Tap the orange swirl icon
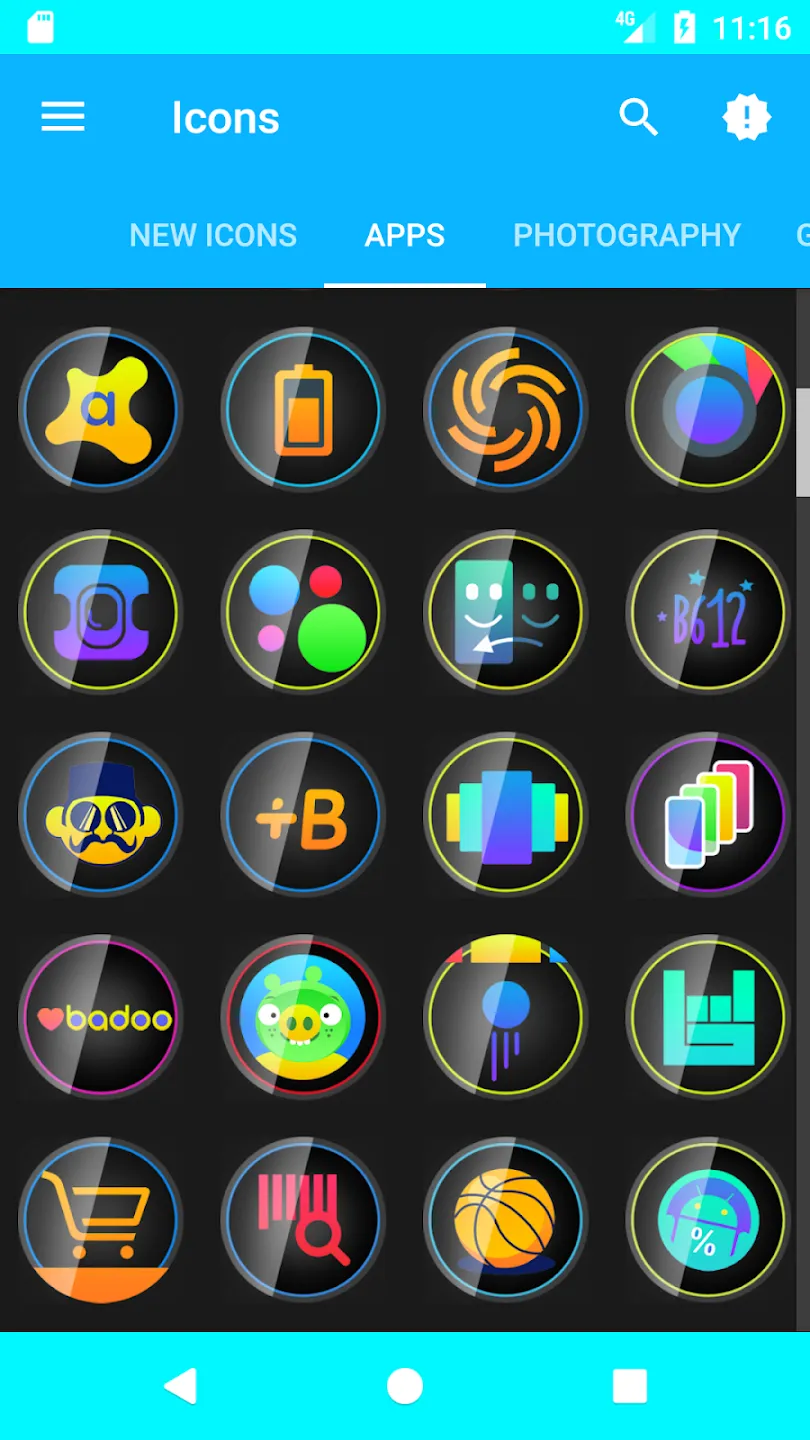The image size is (810, 1440). (x=506, y=409)
